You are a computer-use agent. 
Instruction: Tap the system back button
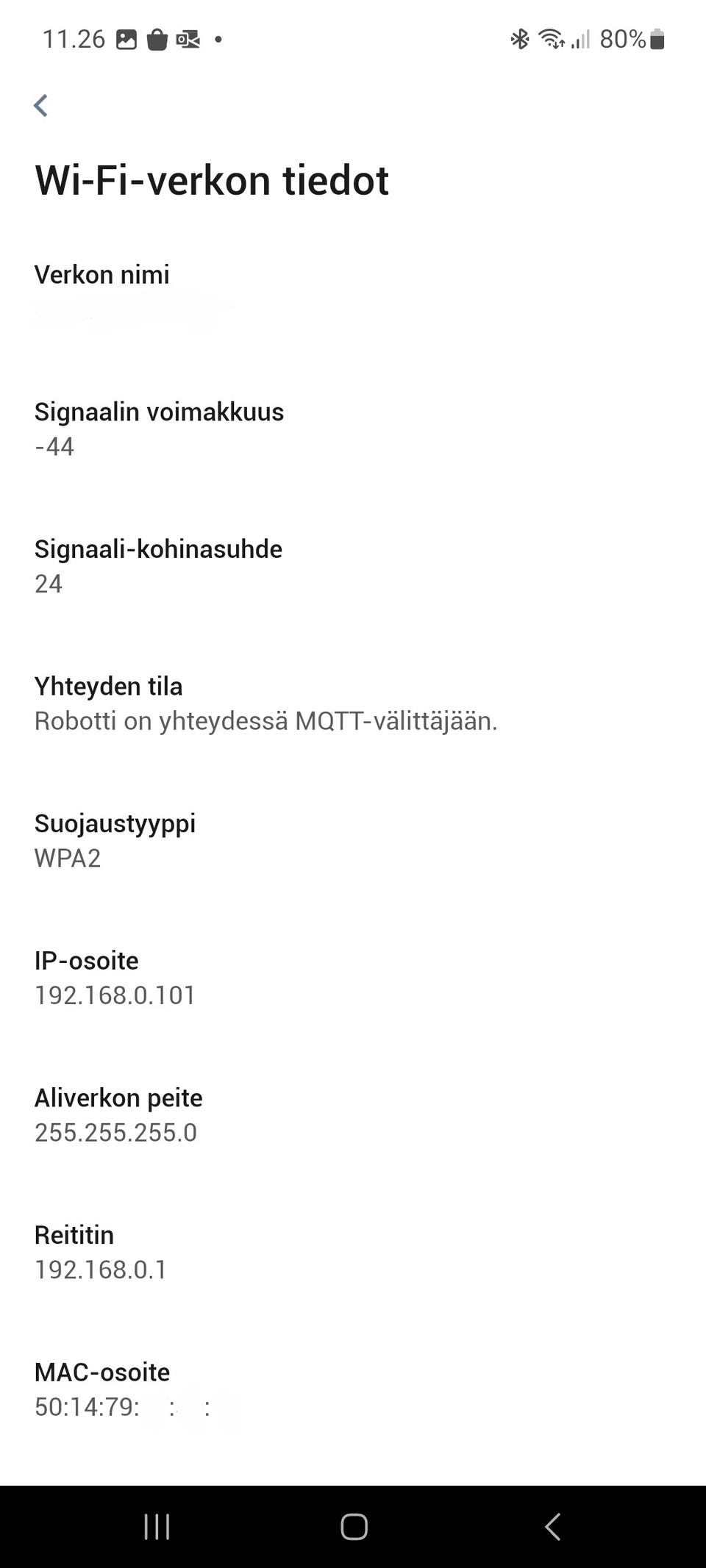552,1526
